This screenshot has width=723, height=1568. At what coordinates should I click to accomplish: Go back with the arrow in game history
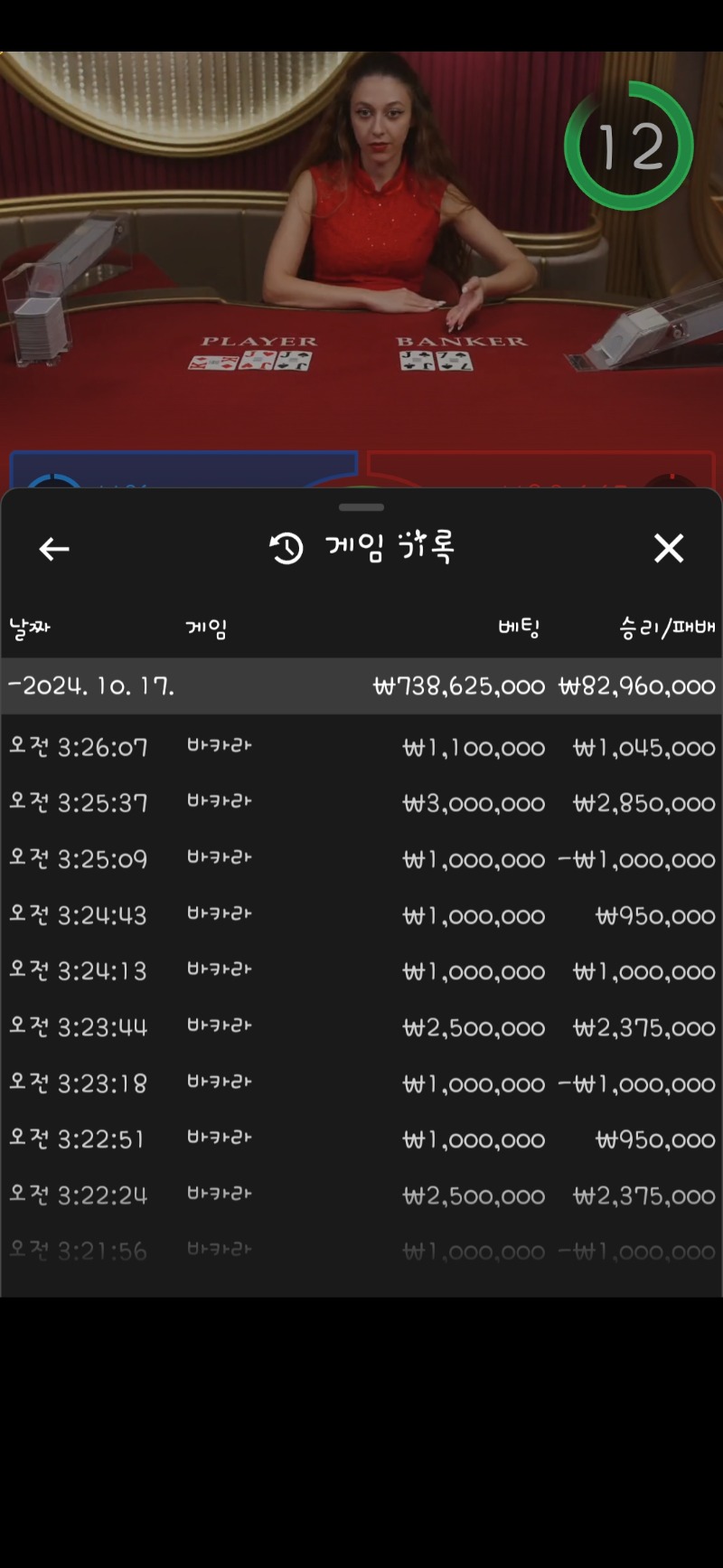[x=54, y=549]
